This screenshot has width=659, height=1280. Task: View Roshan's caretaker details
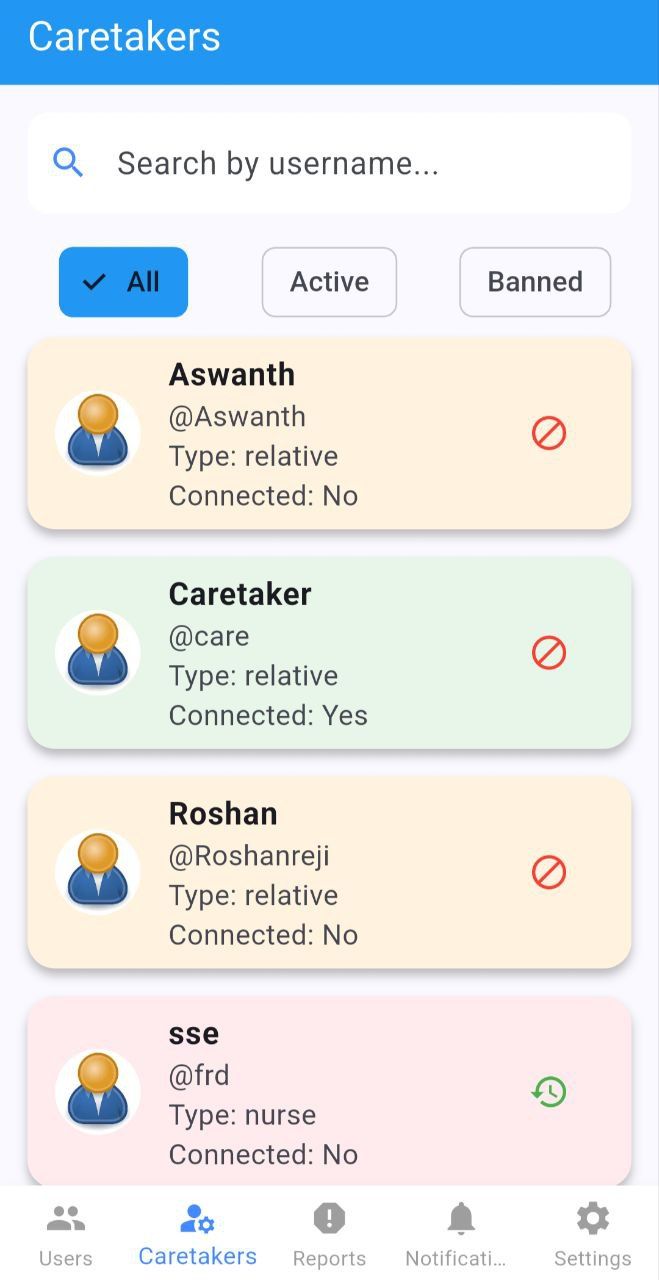point(329,872)
